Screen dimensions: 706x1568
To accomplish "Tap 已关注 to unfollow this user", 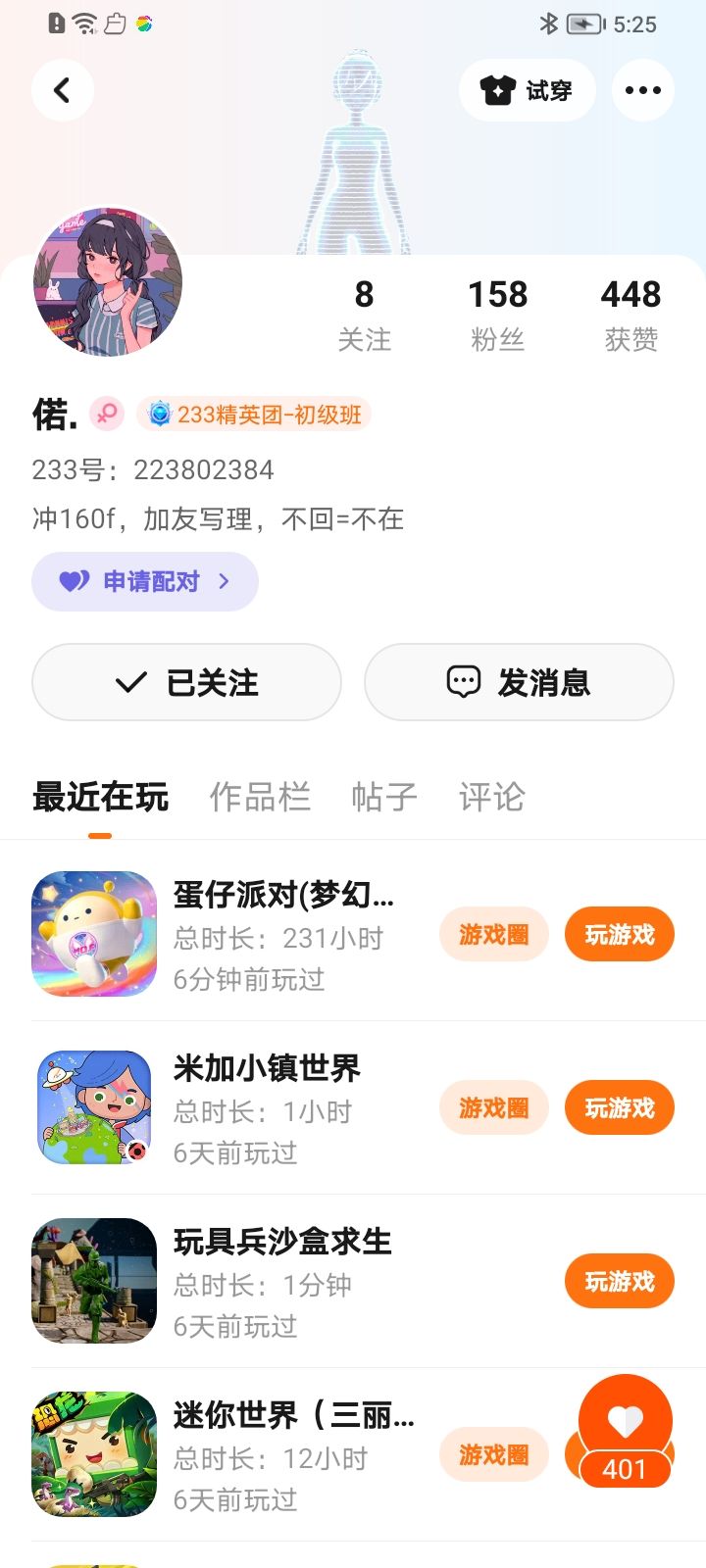I will 186,682.
